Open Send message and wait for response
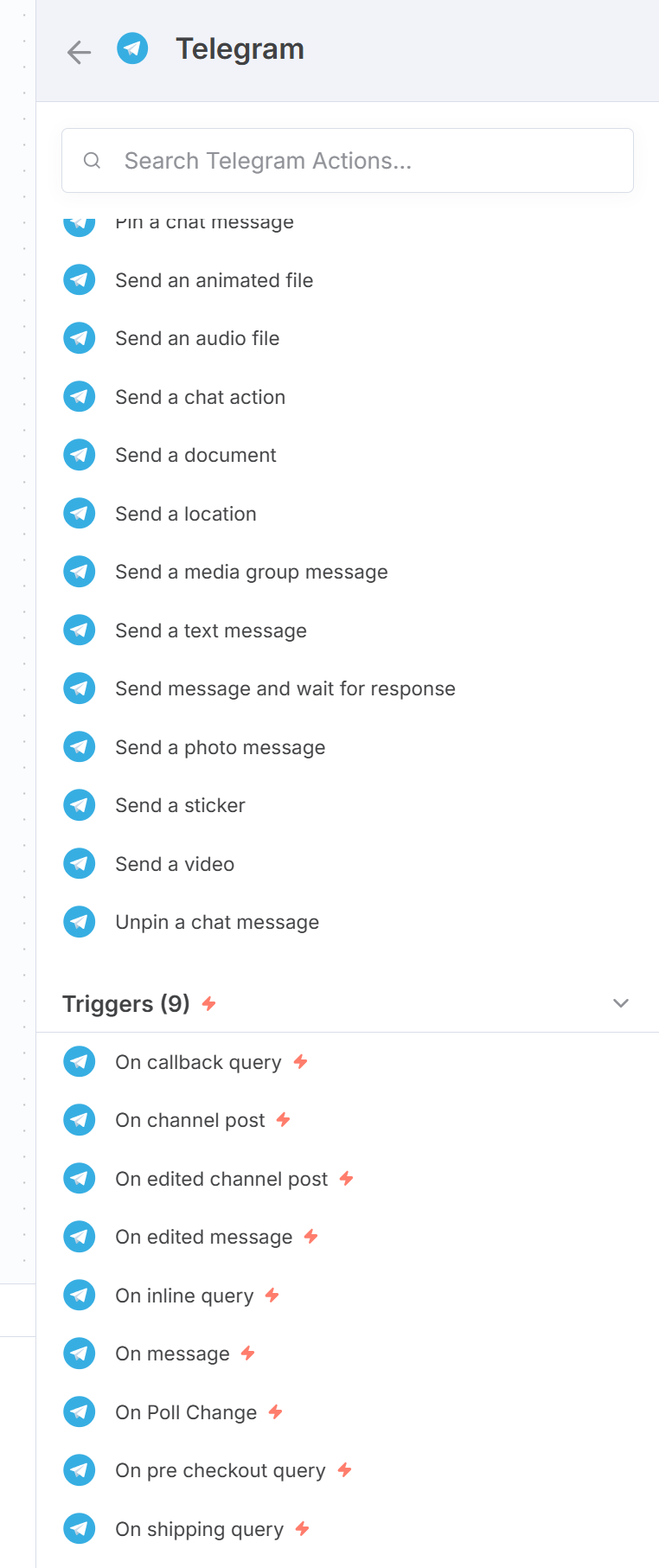This screenshot has width=659, height=1568. pos(348,688)
